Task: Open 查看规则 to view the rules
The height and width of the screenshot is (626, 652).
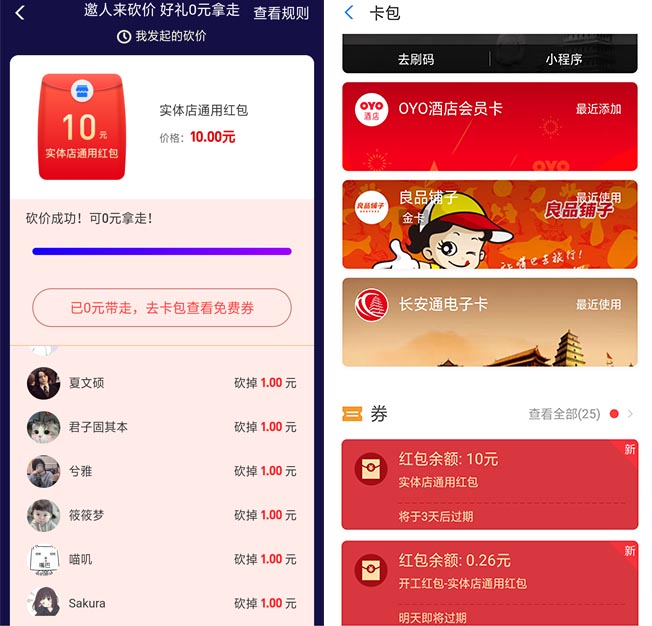Action: (x=281, y=14)
